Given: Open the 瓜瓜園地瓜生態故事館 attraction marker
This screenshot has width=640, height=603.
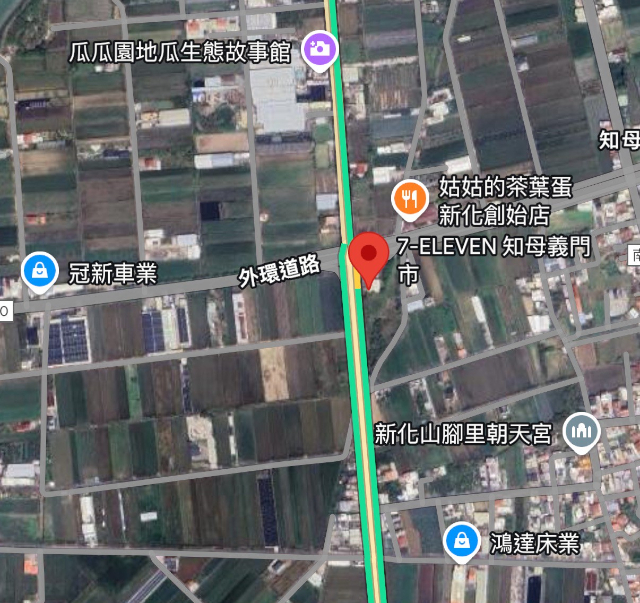Looking at the screenshot, I should (x=320, y=49).
